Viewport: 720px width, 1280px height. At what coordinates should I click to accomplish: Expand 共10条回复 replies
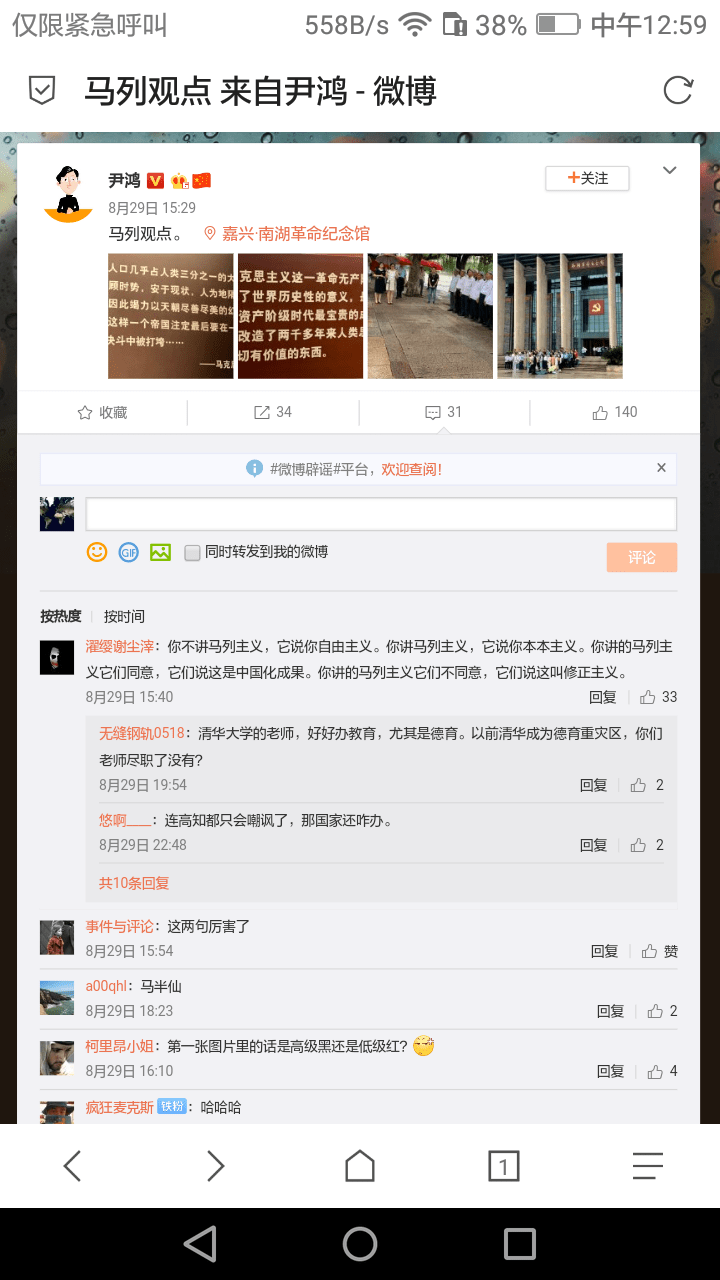[x=134, y=883]
